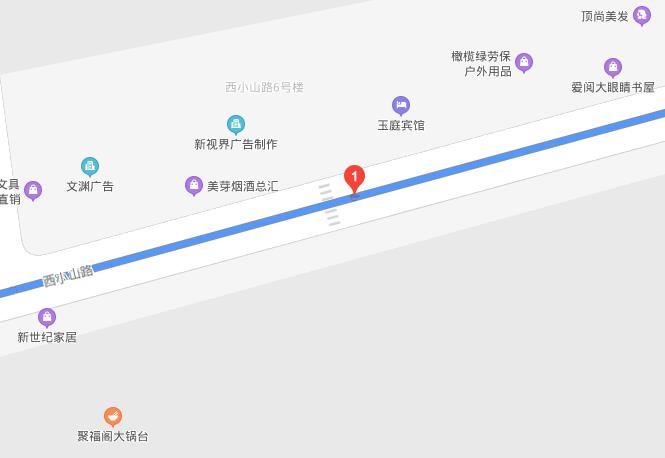Tap the 橄榄绿劳保户外用品 shop marker
The image size is (665, 458).
[x=524, y=62]
